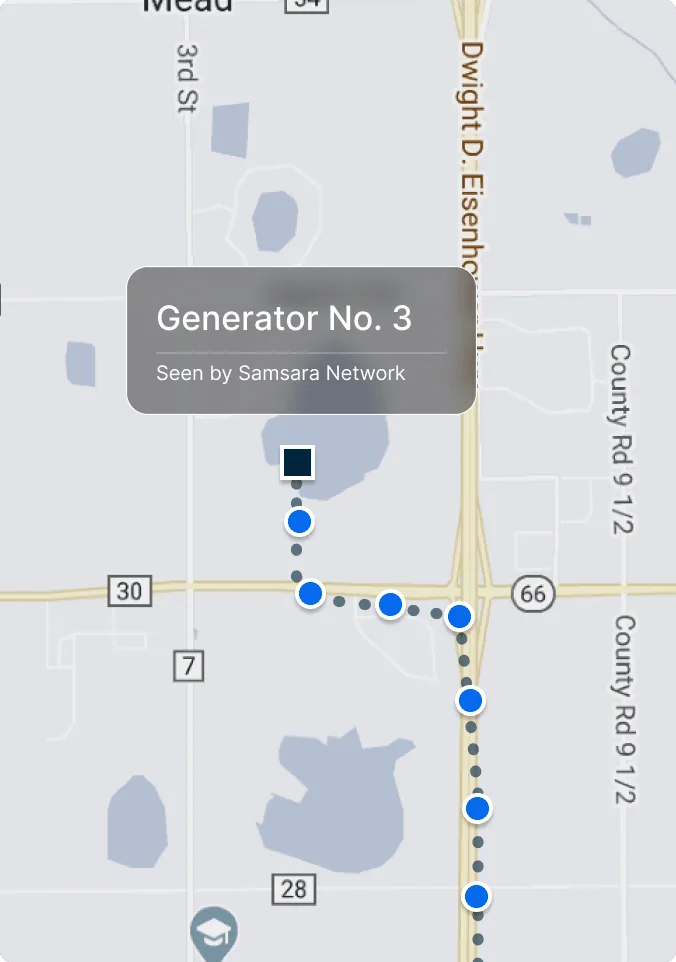
Task: Open the Generator No. 3 info callout
Action: coord(300,340)
